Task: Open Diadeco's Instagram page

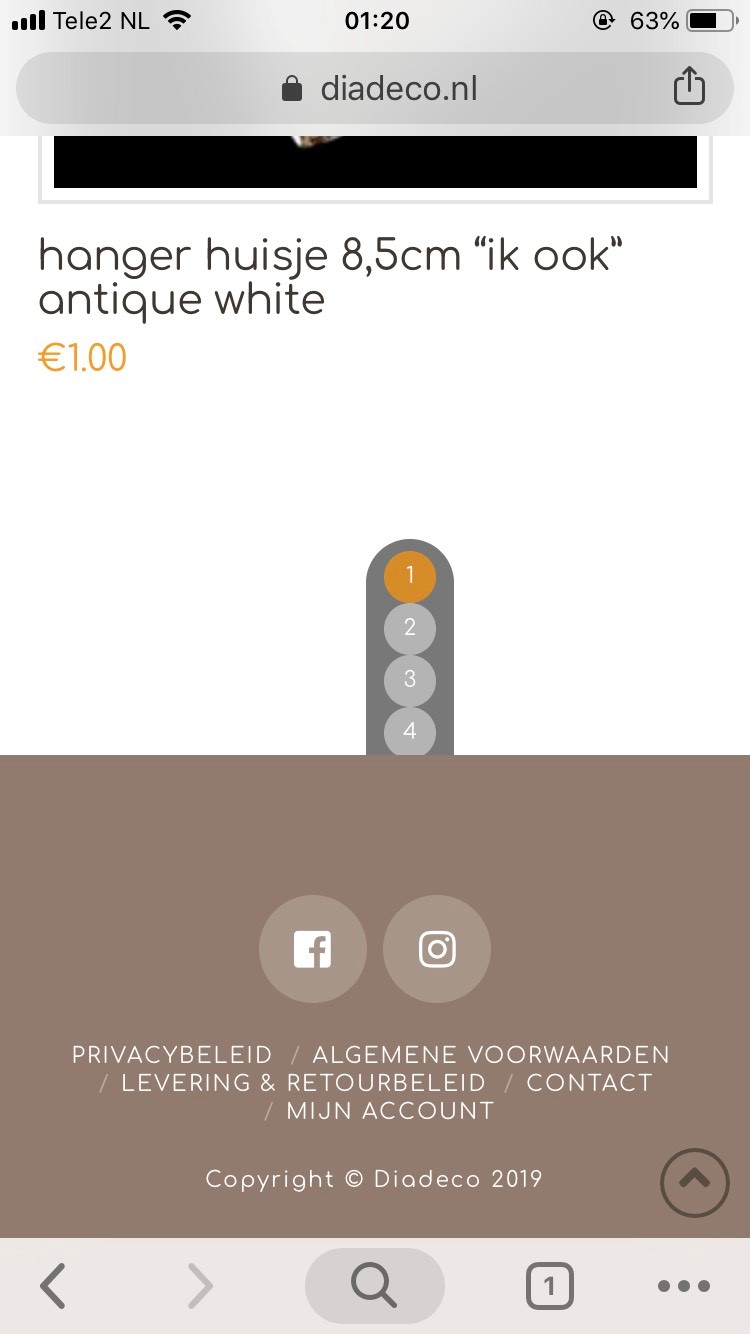Action: [437, 949]
